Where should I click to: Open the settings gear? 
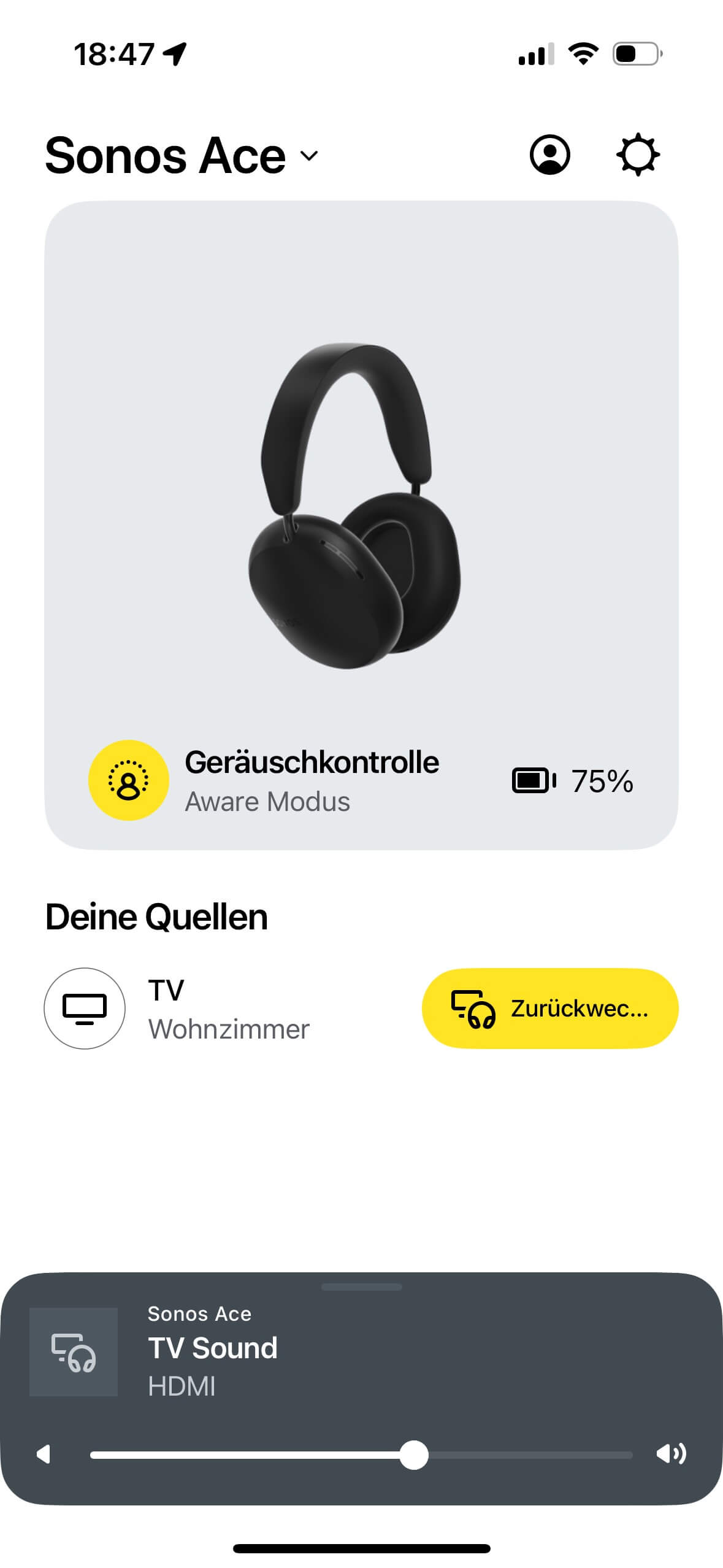click(x=638, y=155)
